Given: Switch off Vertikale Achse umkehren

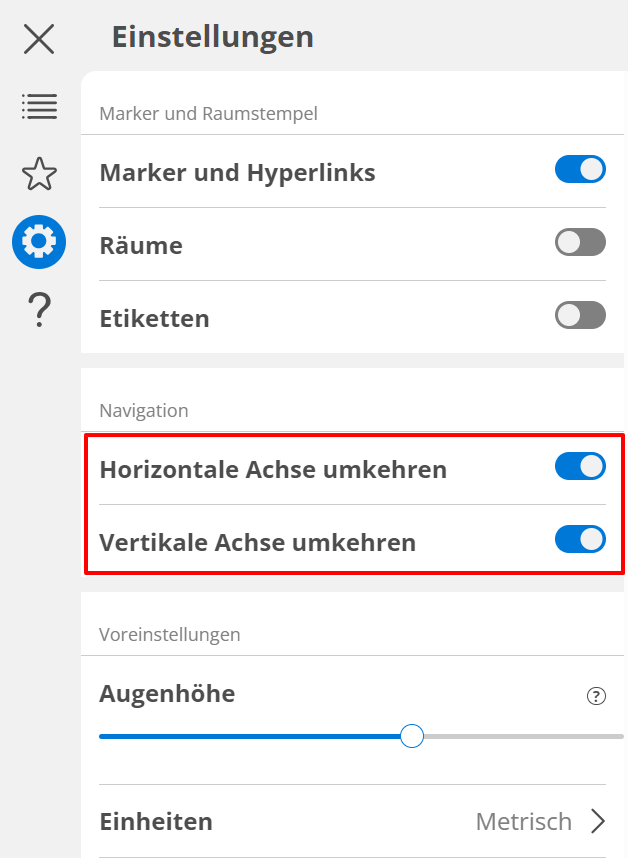Looking at the screenshot, I should (x=580, y=539).
